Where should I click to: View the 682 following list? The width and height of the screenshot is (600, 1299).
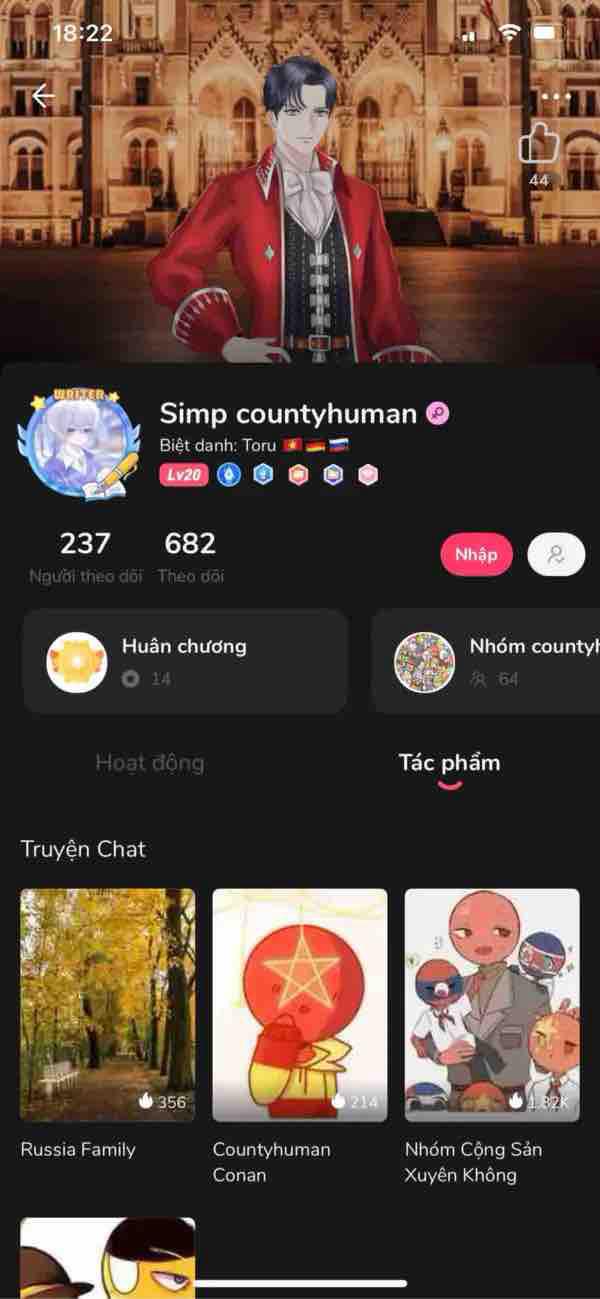point(190,556)
